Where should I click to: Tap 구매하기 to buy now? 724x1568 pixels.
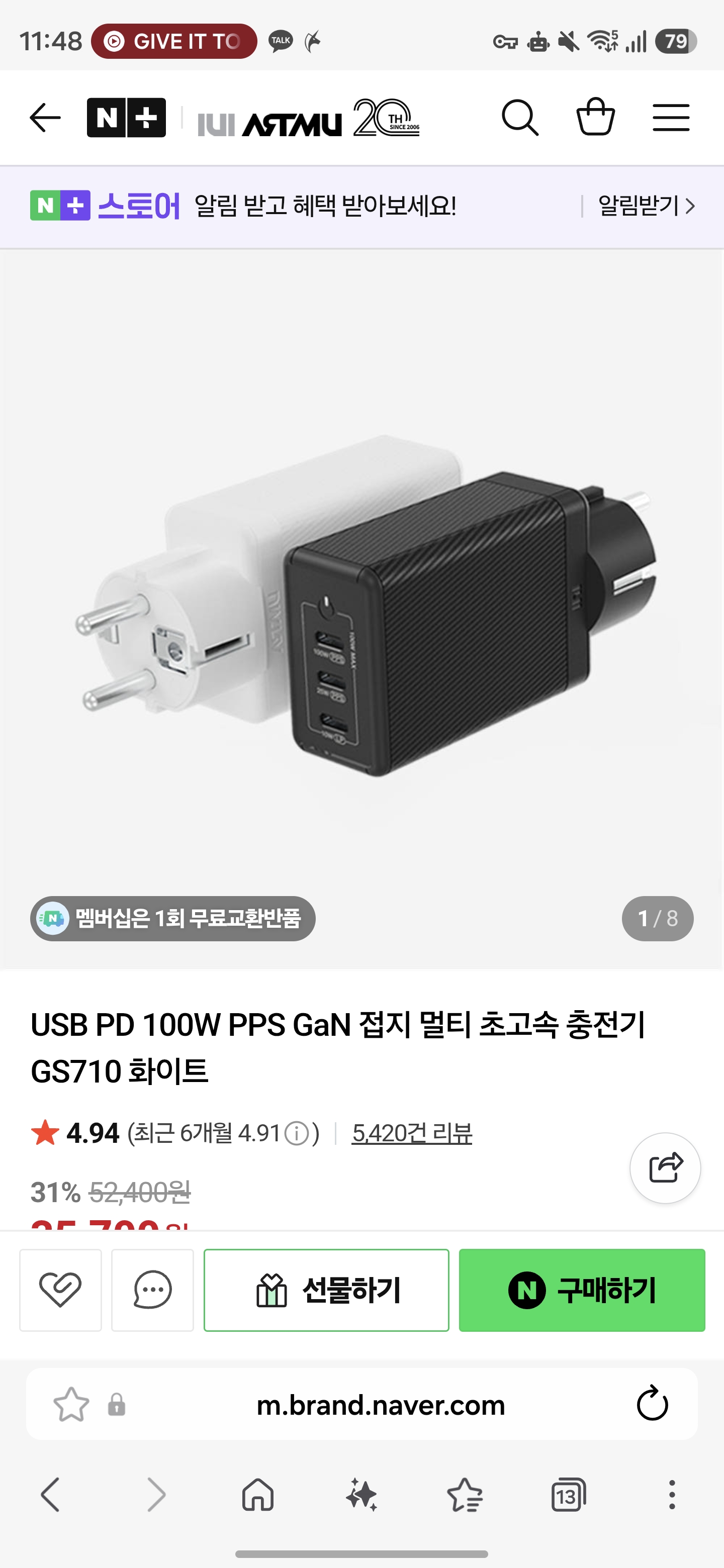[x=582, y=1290]
